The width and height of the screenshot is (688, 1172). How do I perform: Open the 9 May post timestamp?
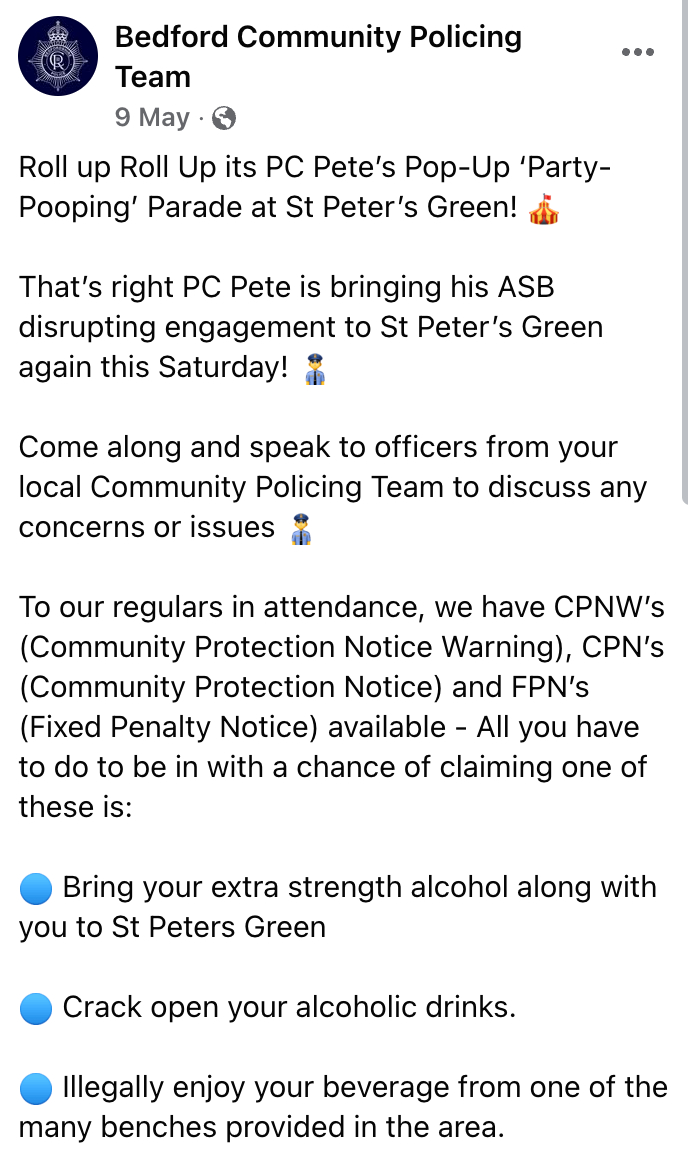[152, 118]
